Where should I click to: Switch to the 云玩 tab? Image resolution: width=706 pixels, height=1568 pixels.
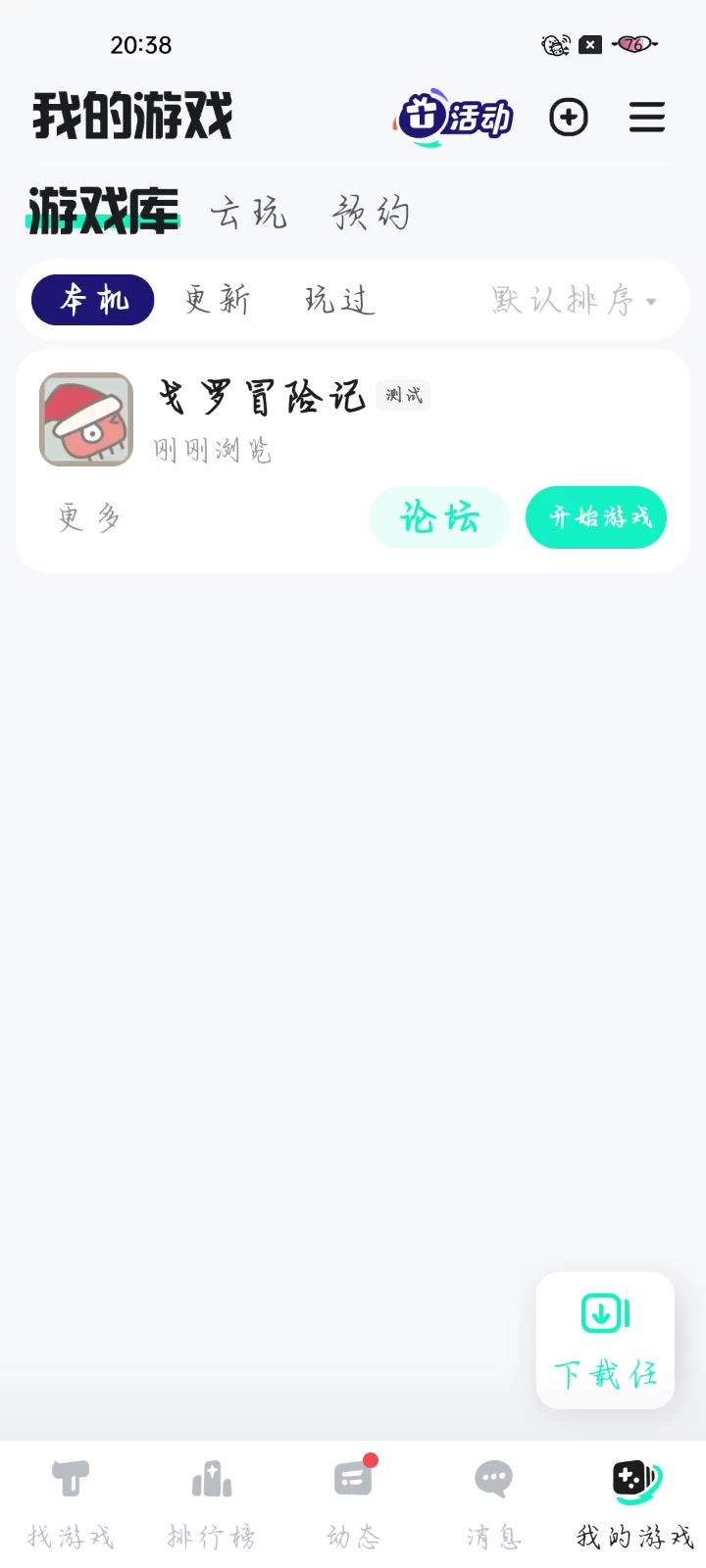(249, 213)
